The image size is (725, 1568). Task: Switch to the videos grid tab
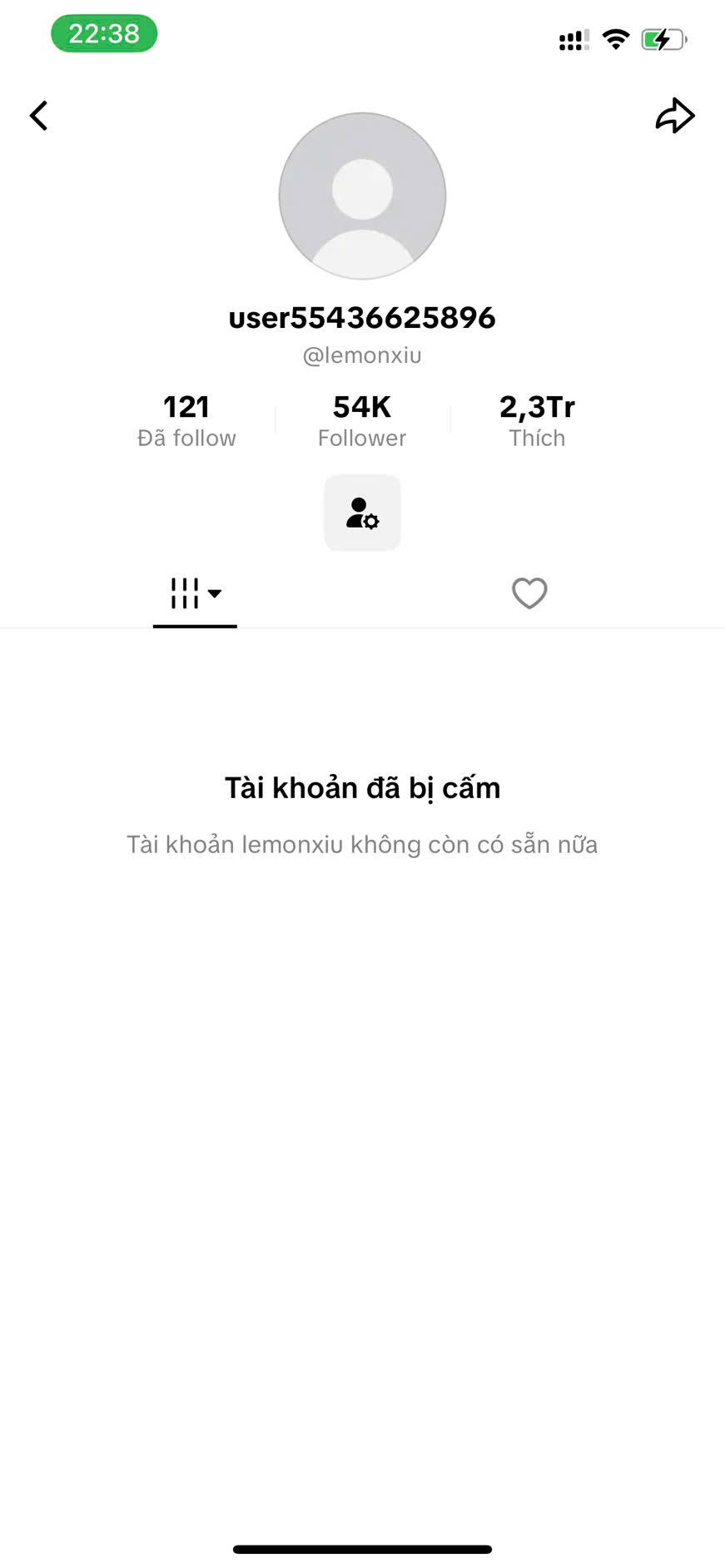click(195, 593)
